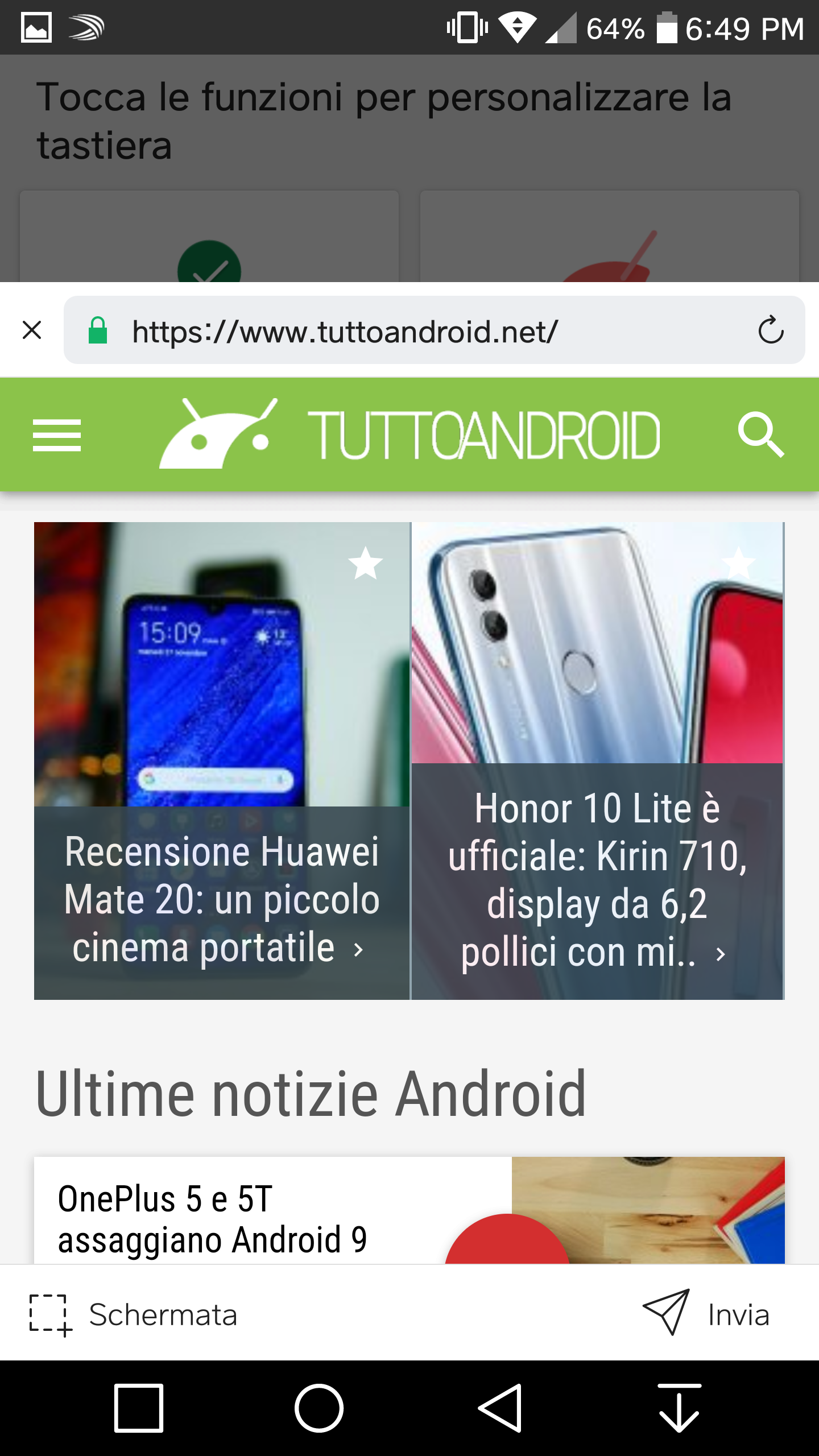Image resolution: width=819 pixels, height=1456 pixels.
Task: Go back using the navigation bar
Action: 500,1408
